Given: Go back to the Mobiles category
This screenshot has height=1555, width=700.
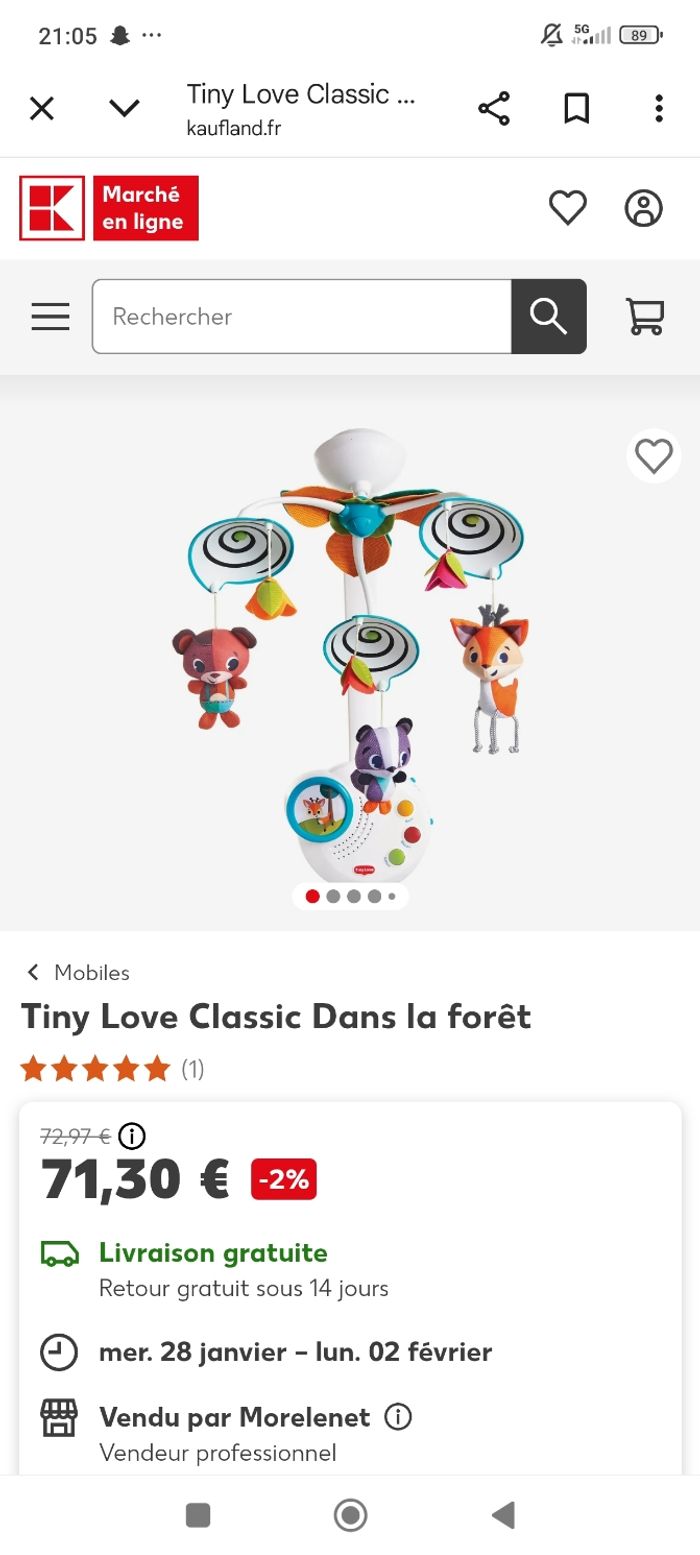Looking at the screenshot, I should click(x=78, y=972).
